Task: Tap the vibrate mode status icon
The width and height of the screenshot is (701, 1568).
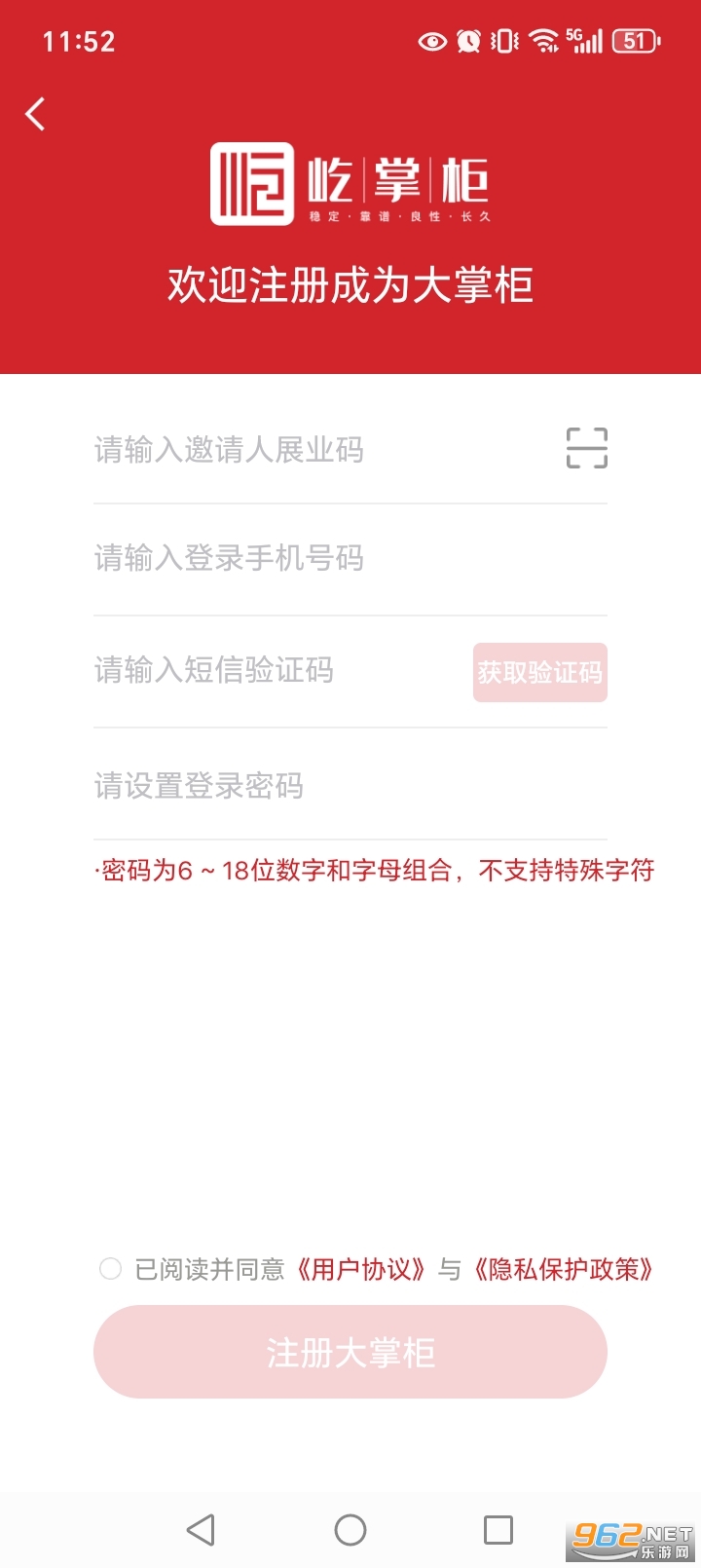Action: tap(502, 42)
